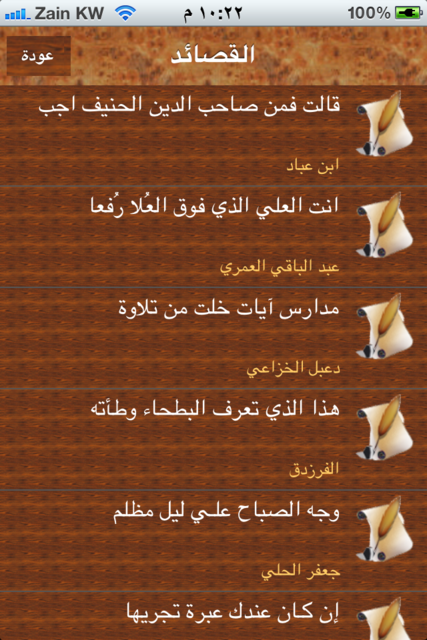View the poem by جعفر الحلي
The image size is (427, 640).
tap(214, 541)
